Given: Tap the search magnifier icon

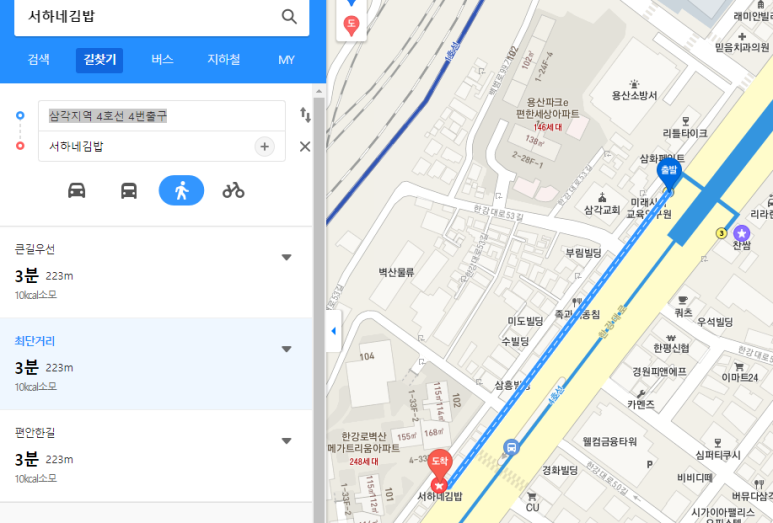Looking at the screenshot, I should coord(289,16).
